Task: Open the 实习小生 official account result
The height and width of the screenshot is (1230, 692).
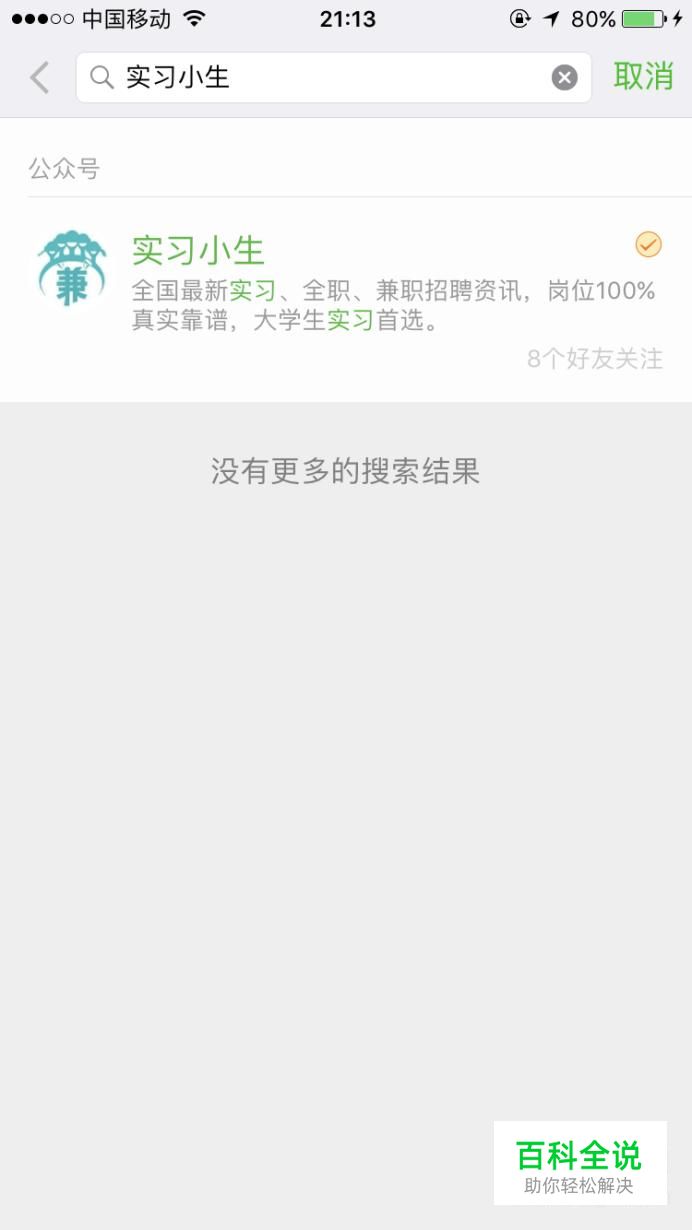Action: coord(346,298)
